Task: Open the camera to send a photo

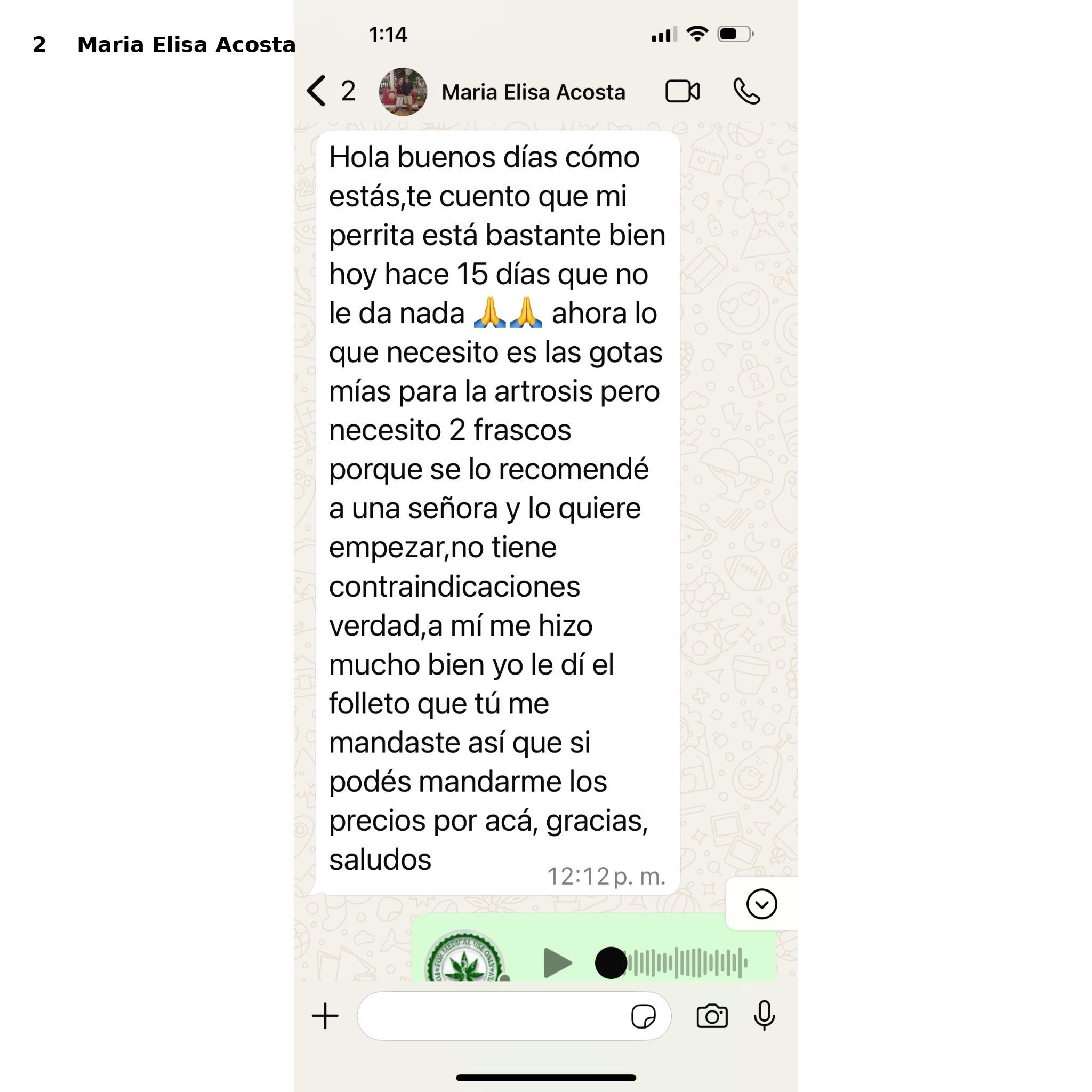Action: pos(712,1016)
